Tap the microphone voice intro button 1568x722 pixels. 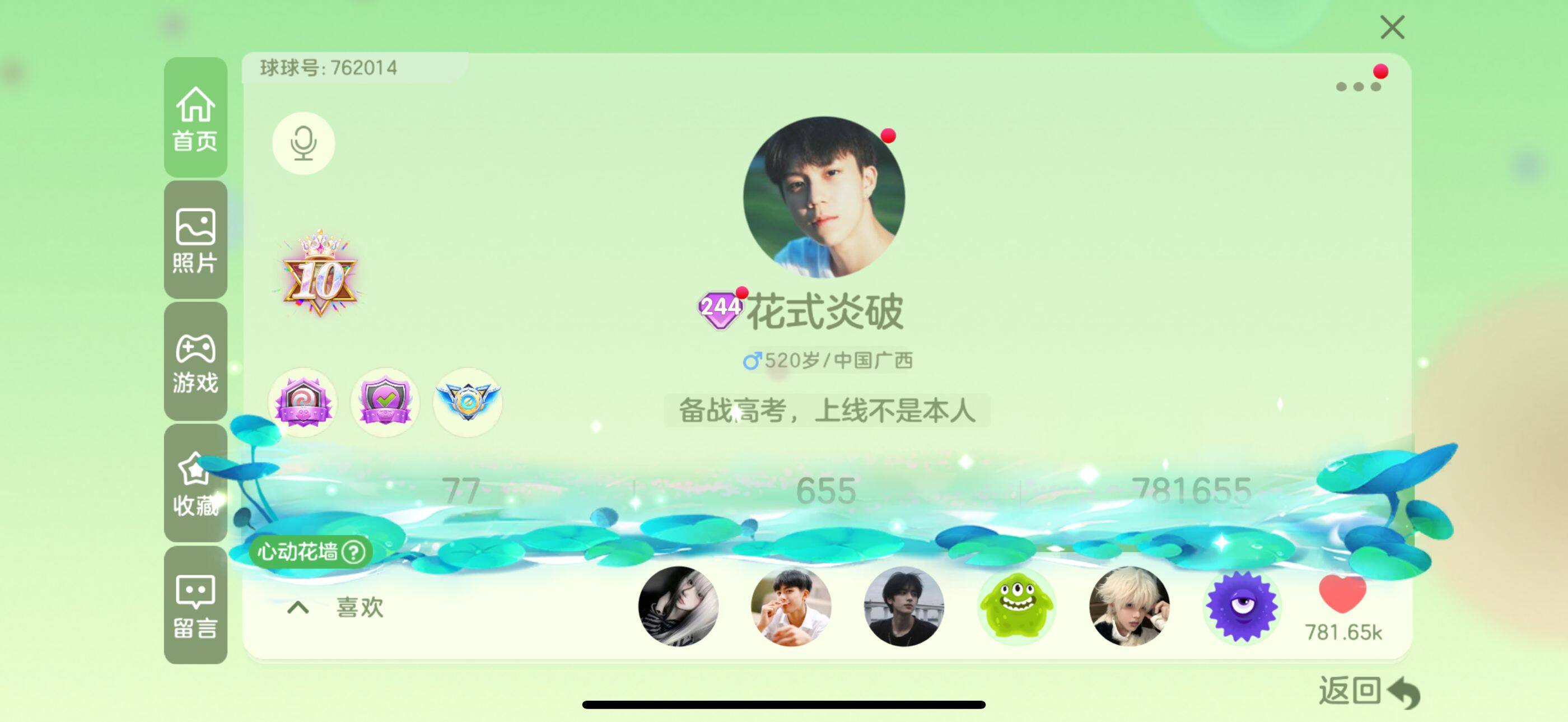click(x=303, y=143)
